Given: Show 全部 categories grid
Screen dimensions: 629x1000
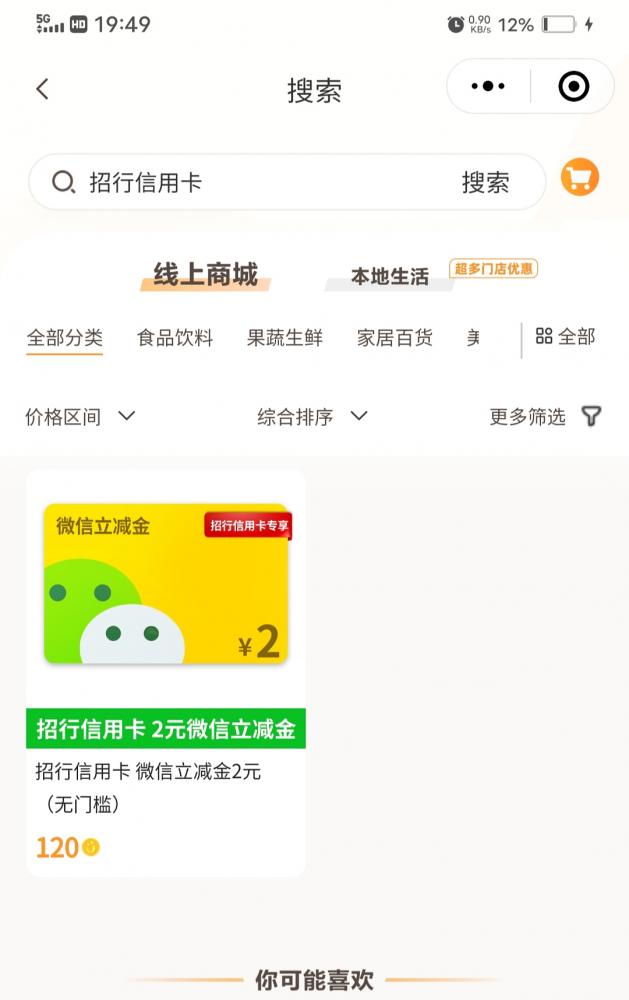Looking at the screenshot, I should [565, 337].
